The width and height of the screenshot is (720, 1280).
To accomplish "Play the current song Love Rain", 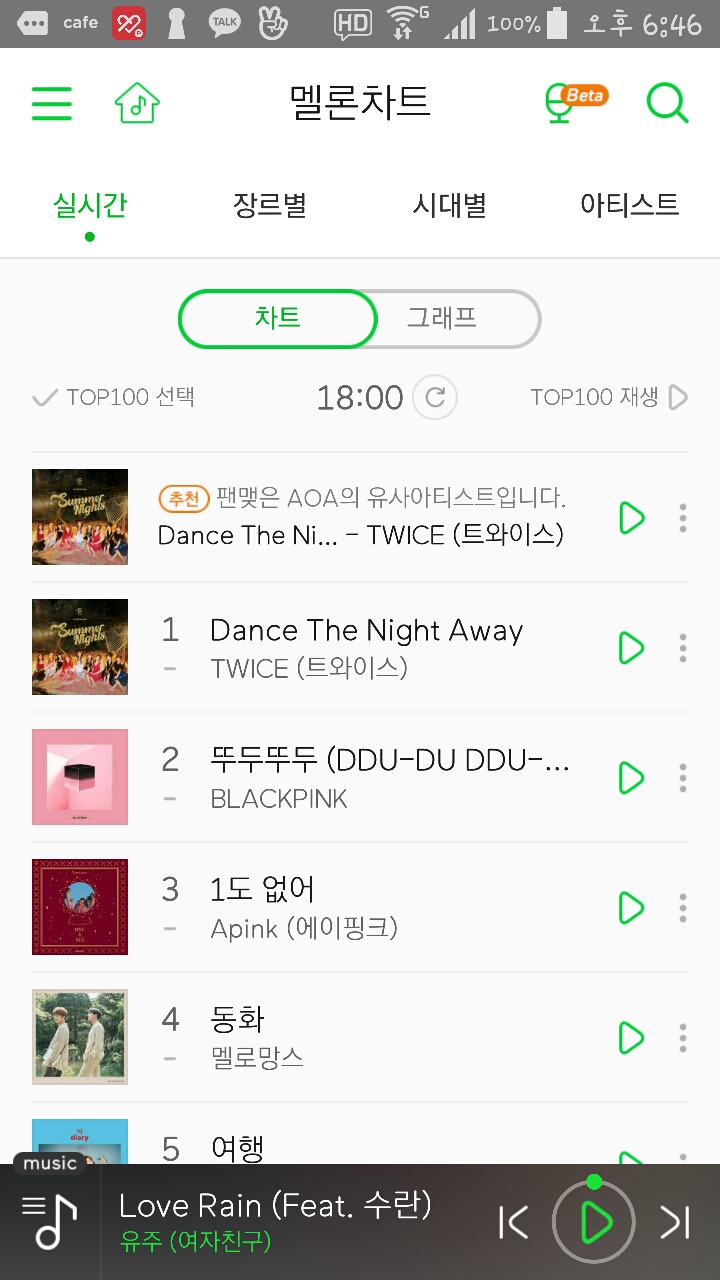I will coord(595,1222).
